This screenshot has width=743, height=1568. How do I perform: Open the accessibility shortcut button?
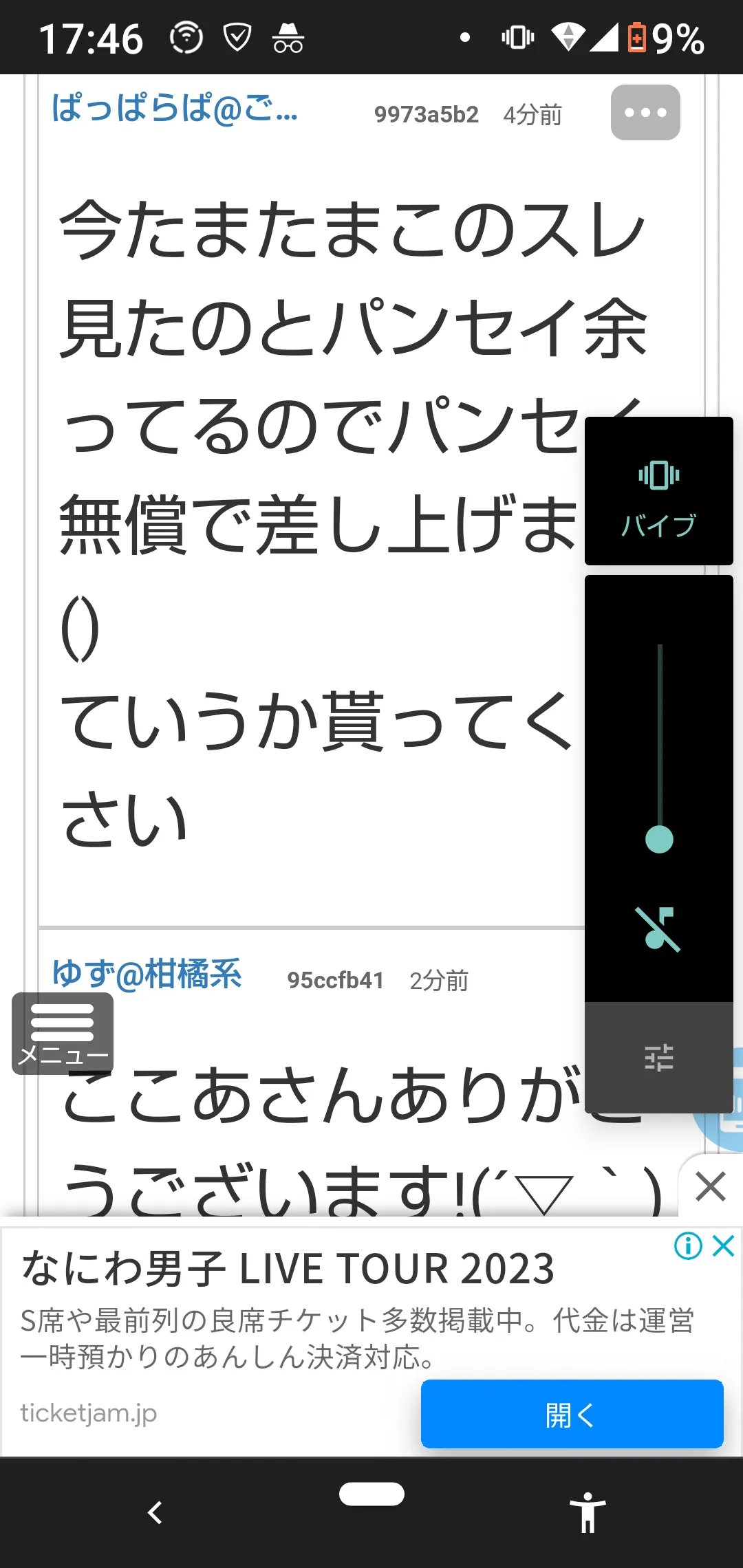pyautogui.click(x=588, y=1512)
